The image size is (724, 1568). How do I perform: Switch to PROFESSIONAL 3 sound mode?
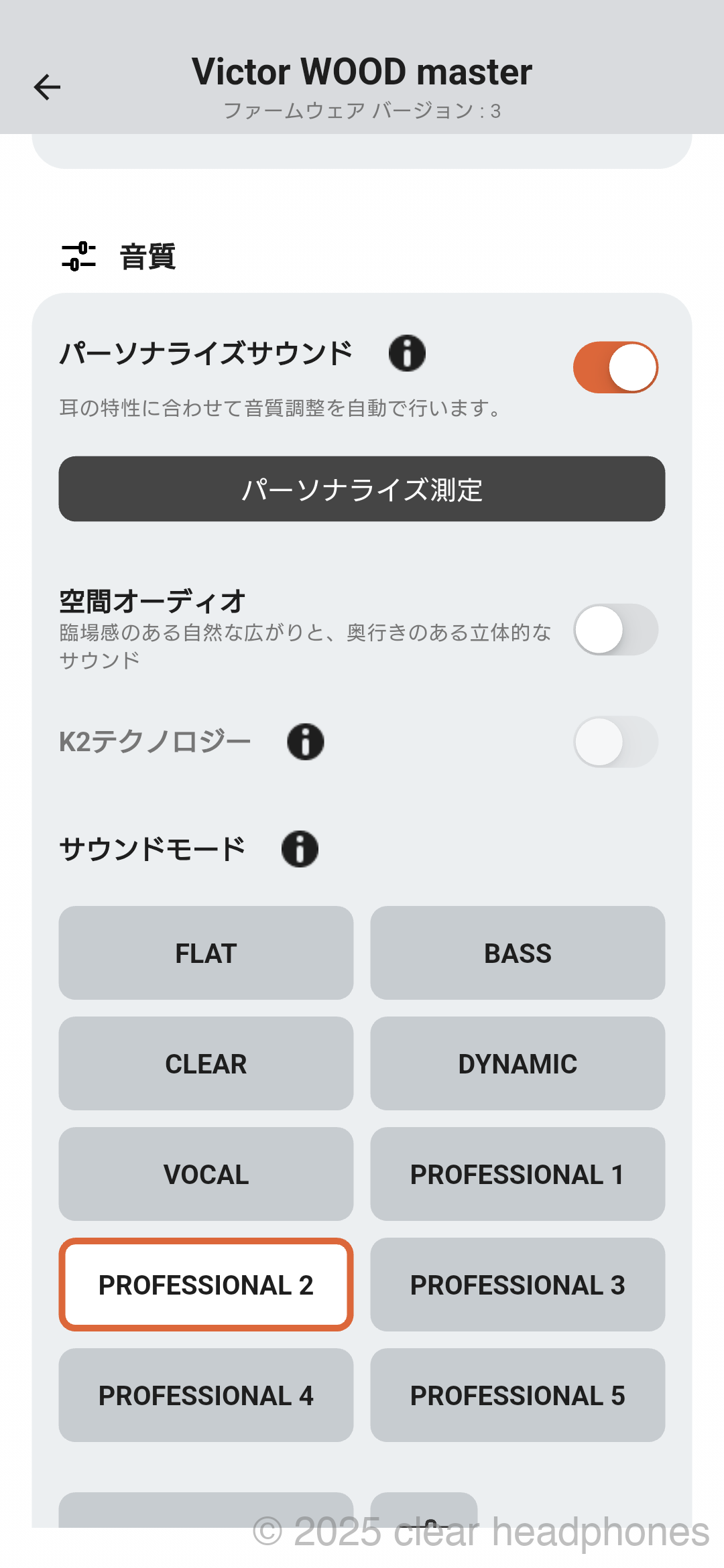coord(518,1285)
